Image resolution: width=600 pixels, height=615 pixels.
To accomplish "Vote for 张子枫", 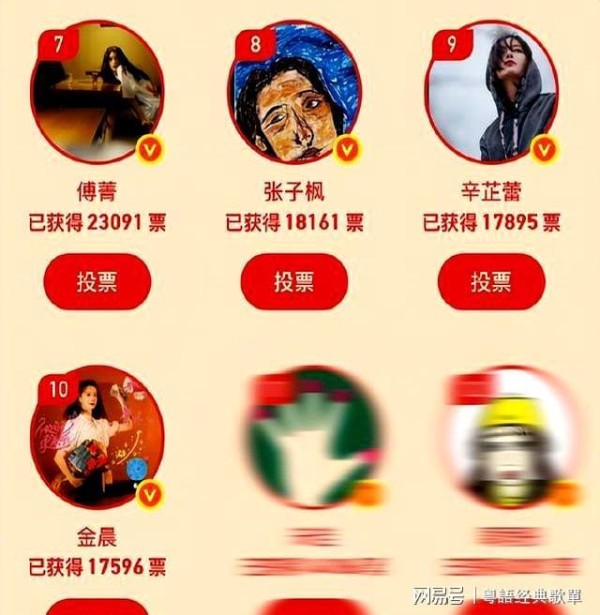I will (293, 282).
